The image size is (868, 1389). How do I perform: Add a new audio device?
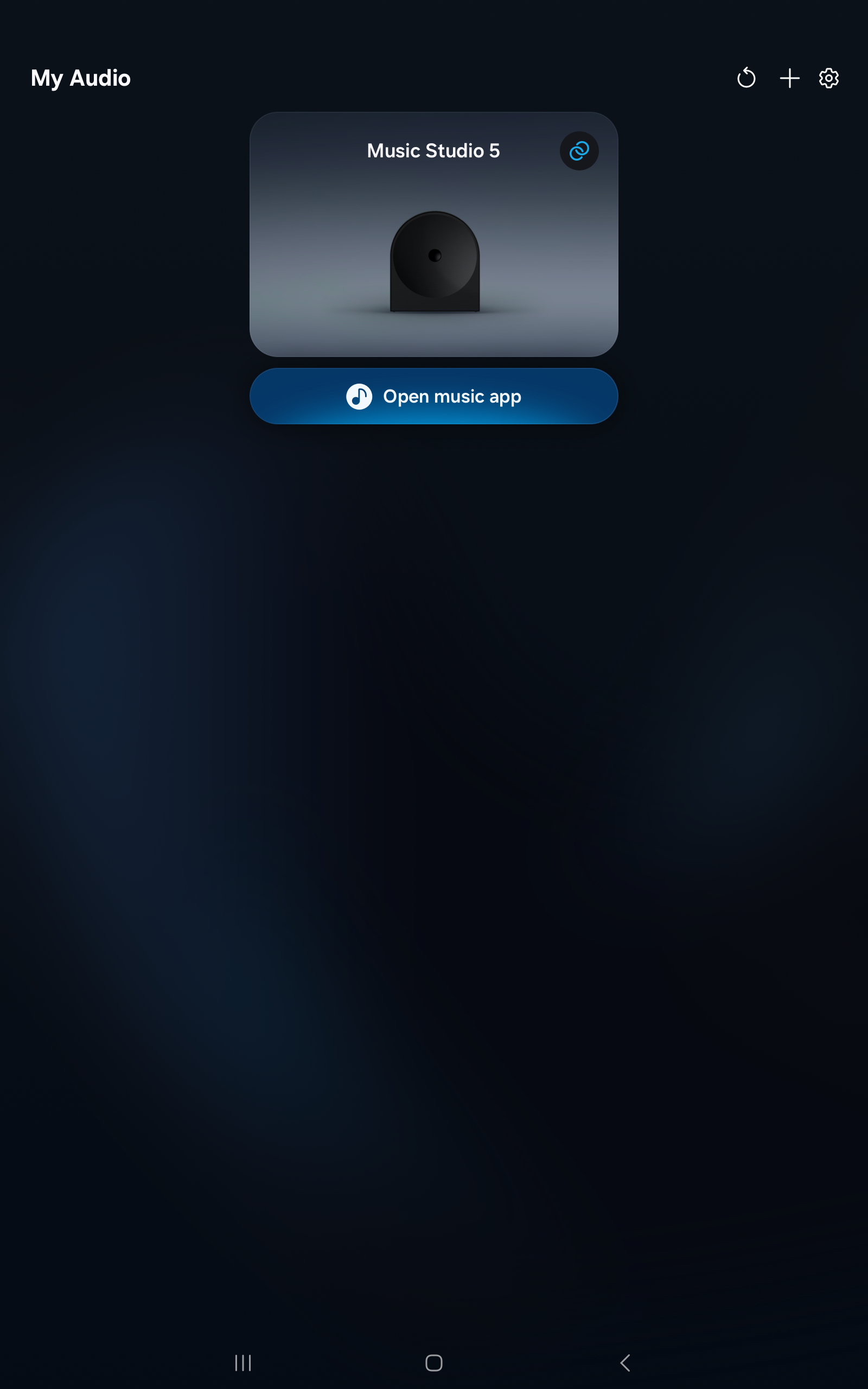[x=789, y=78]
